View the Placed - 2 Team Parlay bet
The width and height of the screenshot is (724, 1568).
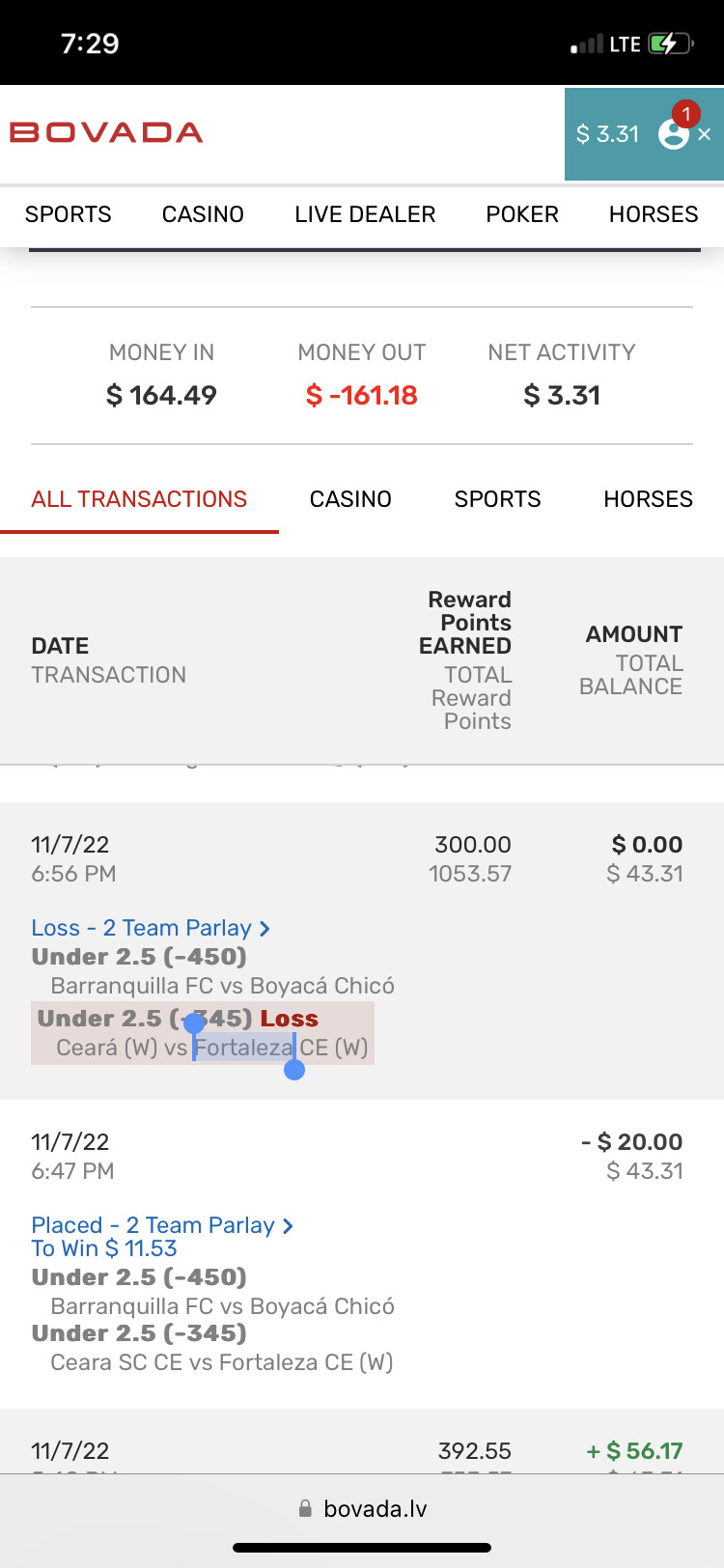(162, 1225)
